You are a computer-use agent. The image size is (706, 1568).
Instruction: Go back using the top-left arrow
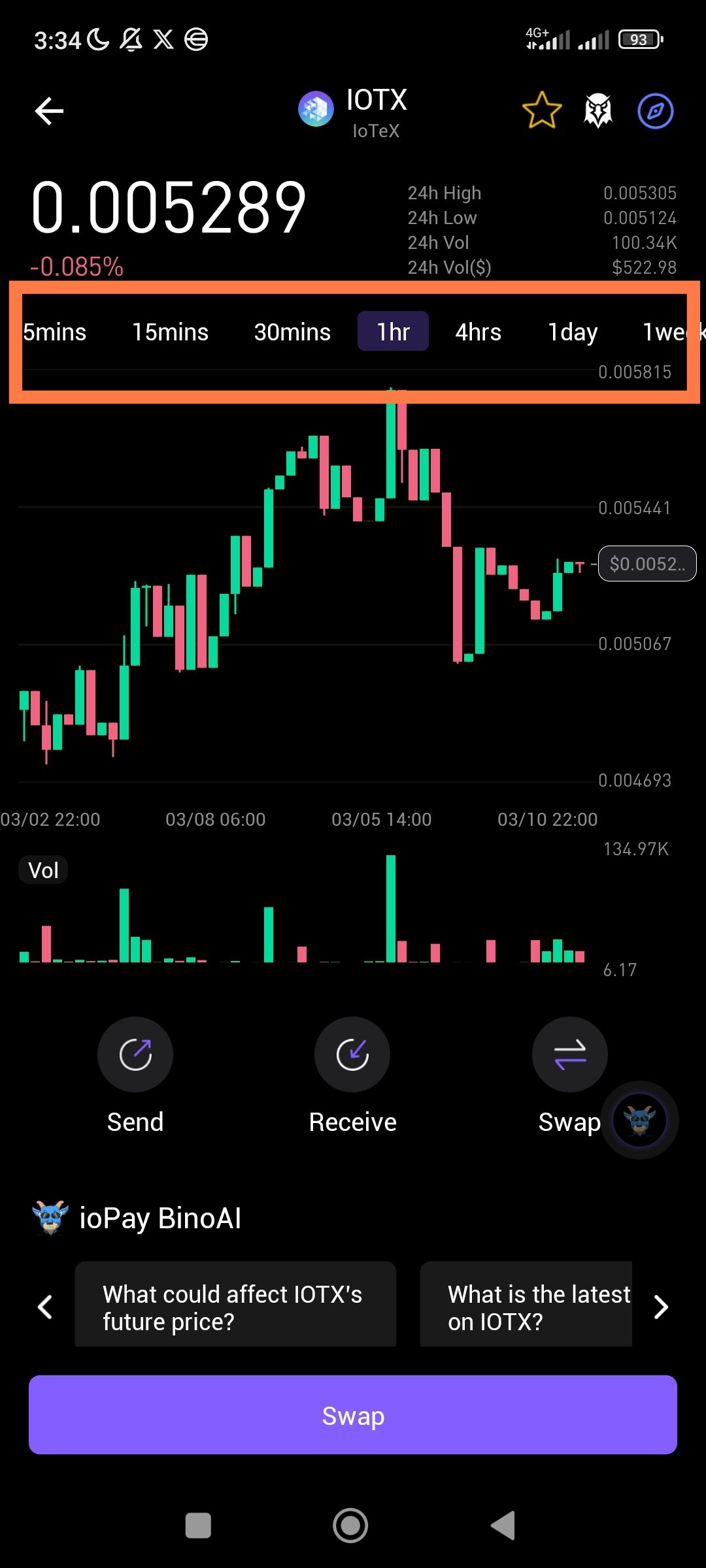click(49, 110)
